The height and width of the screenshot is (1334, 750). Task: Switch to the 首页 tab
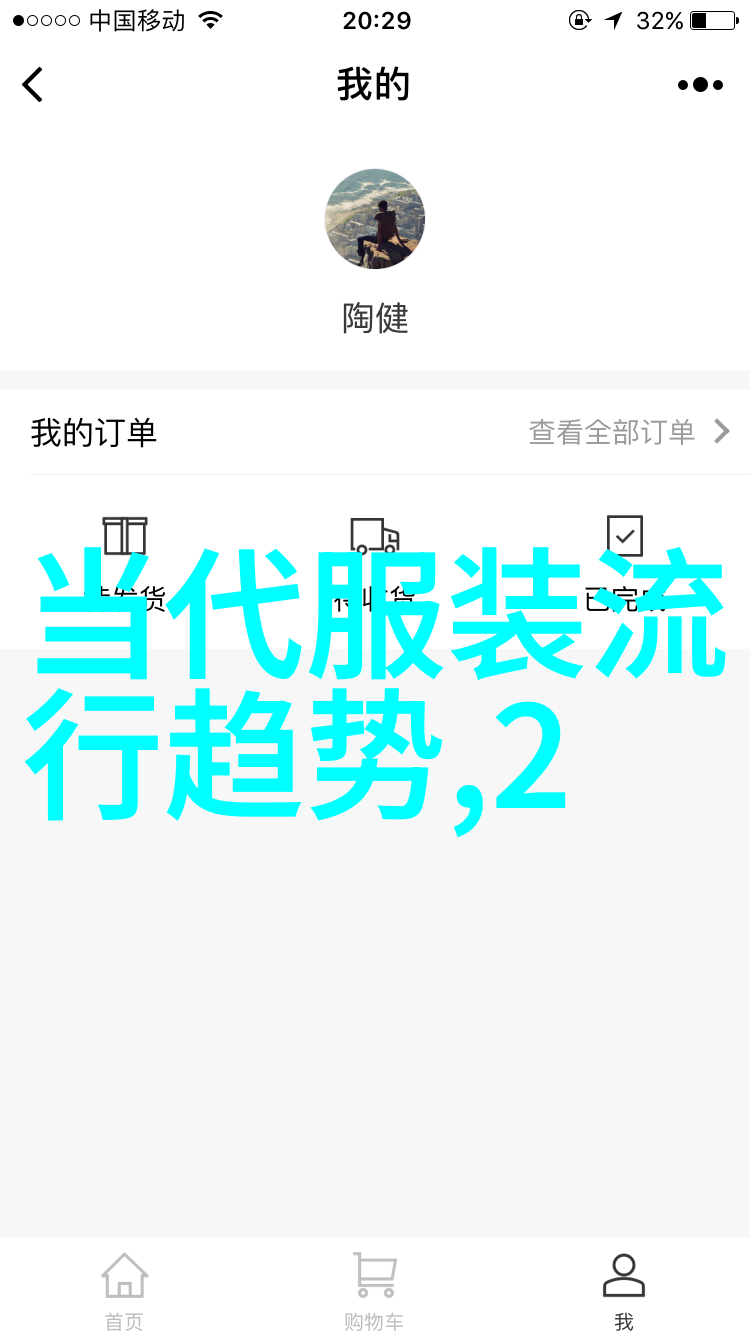pos(125,1290)
